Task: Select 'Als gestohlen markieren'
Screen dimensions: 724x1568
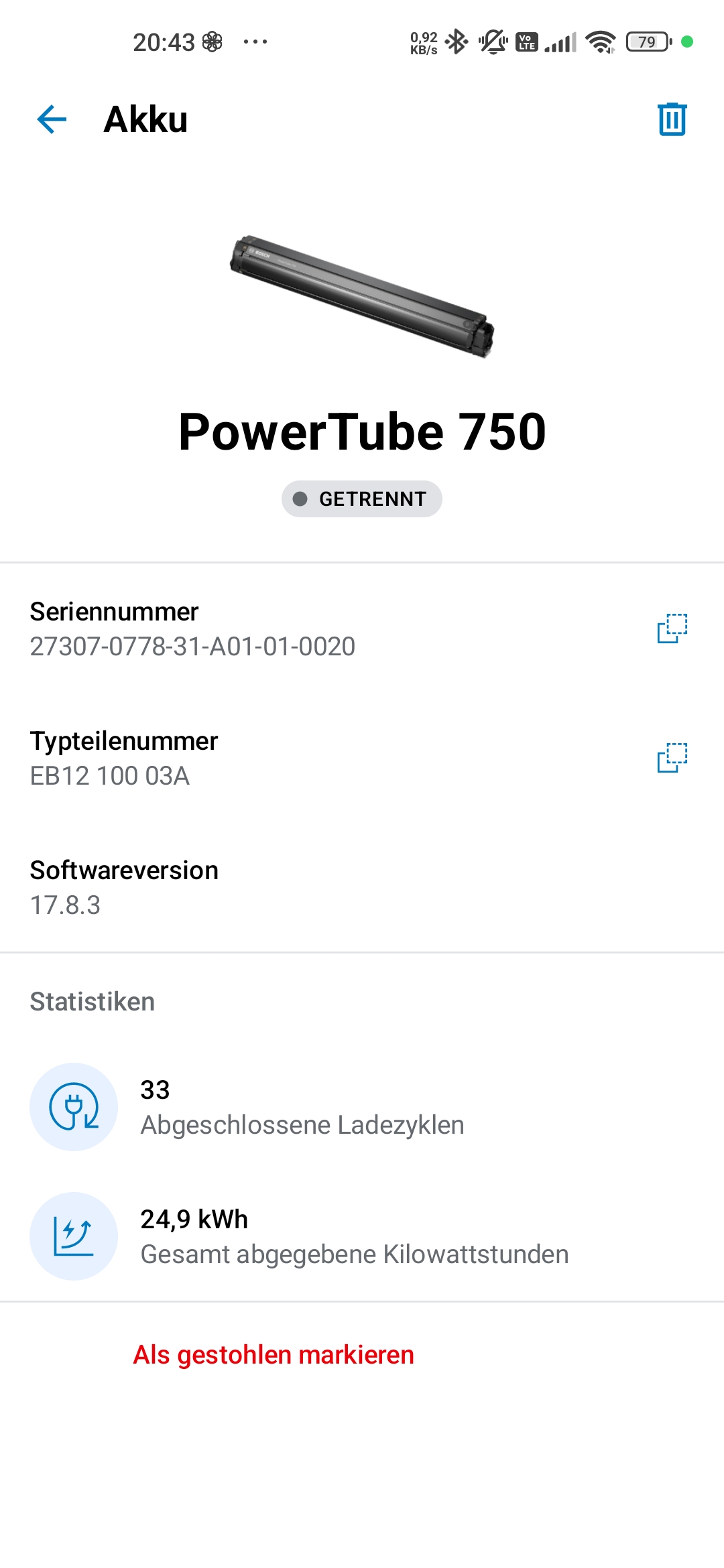Action: coord(274,1355)
